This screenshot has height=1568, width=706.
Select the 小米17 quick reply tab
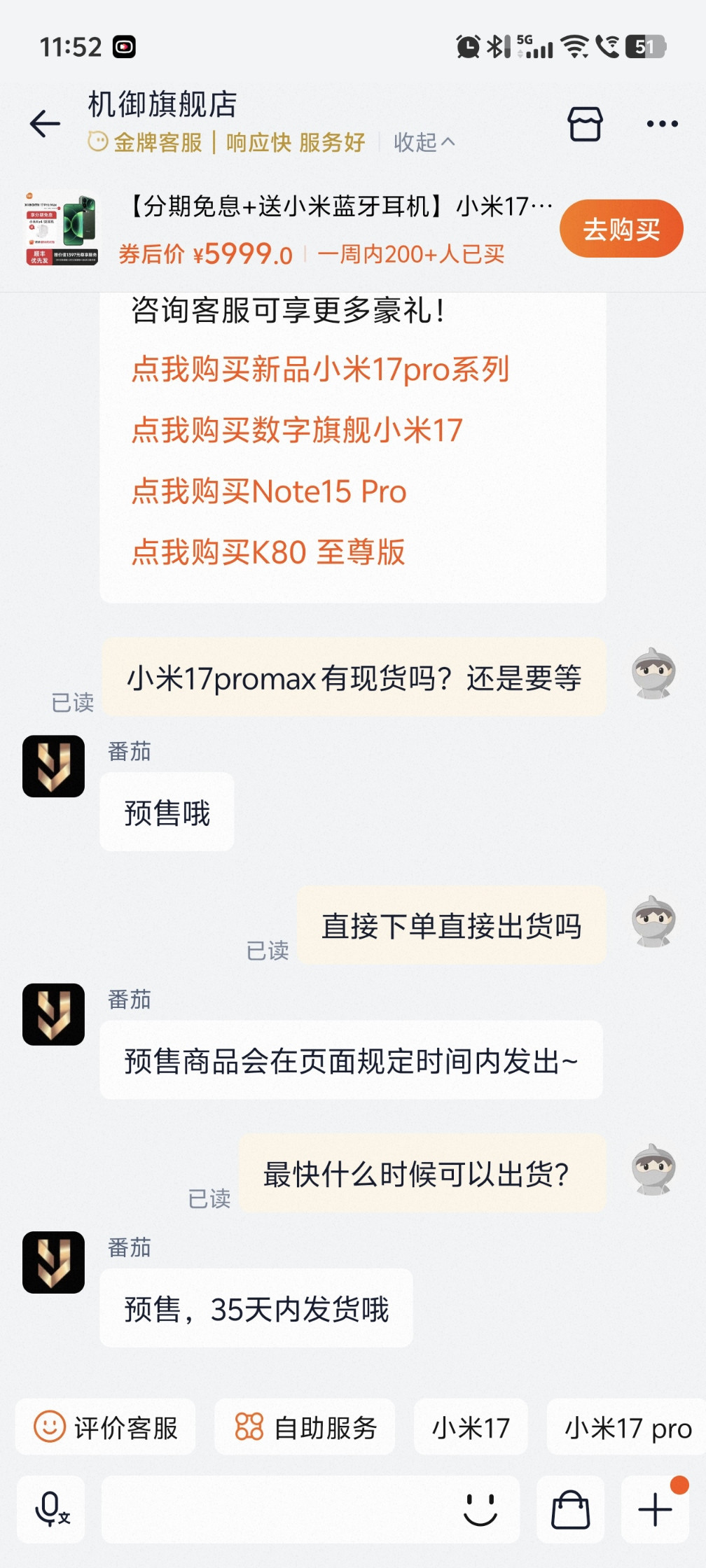tap(471, 1427)
